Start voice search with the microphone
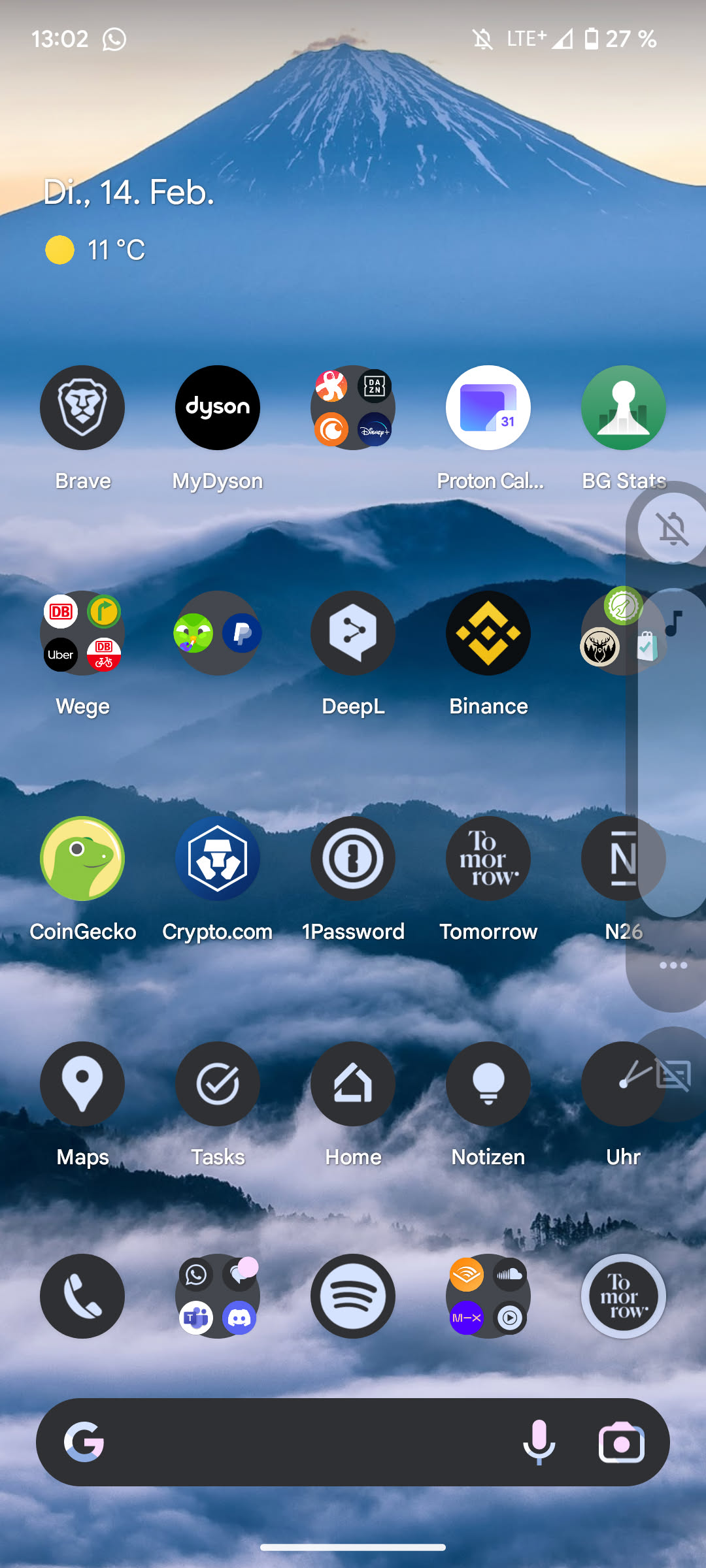 539,1442
